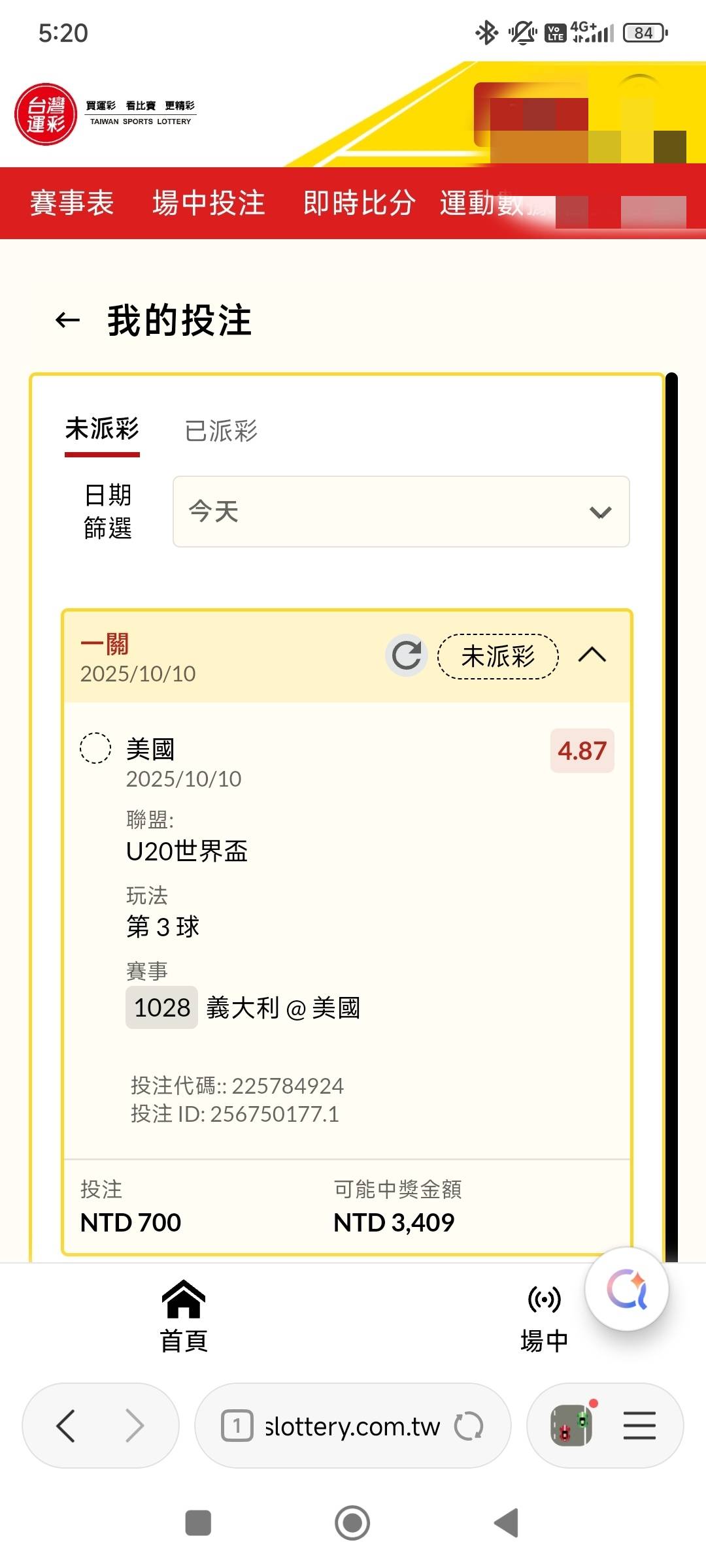Open 場中 in bottom navigation
The image size is (706, 1568).
click(x=544, y=1316)
